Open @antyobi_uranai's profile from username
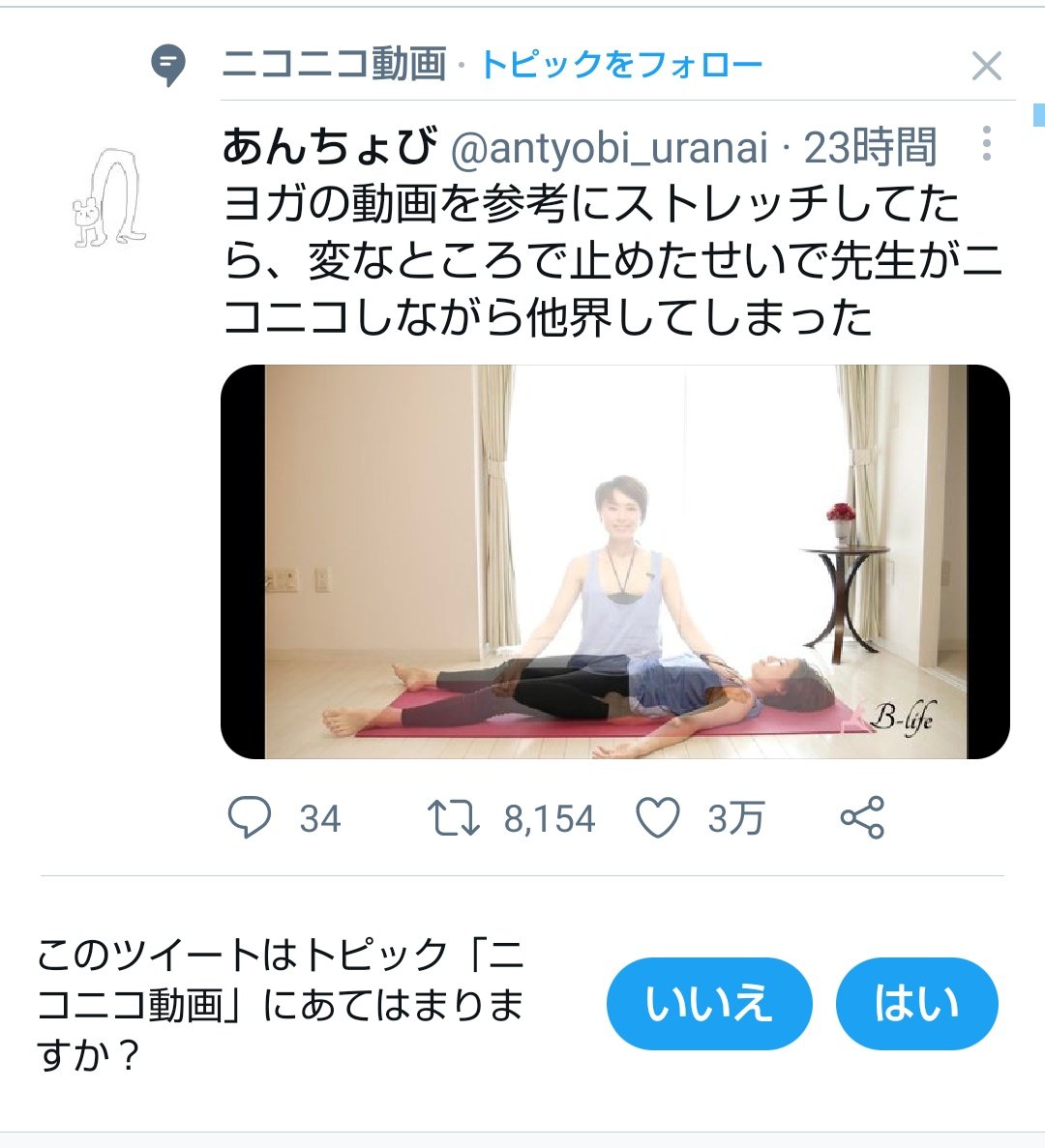This screenshot has width=1045, height=1148. pos(609,148)
